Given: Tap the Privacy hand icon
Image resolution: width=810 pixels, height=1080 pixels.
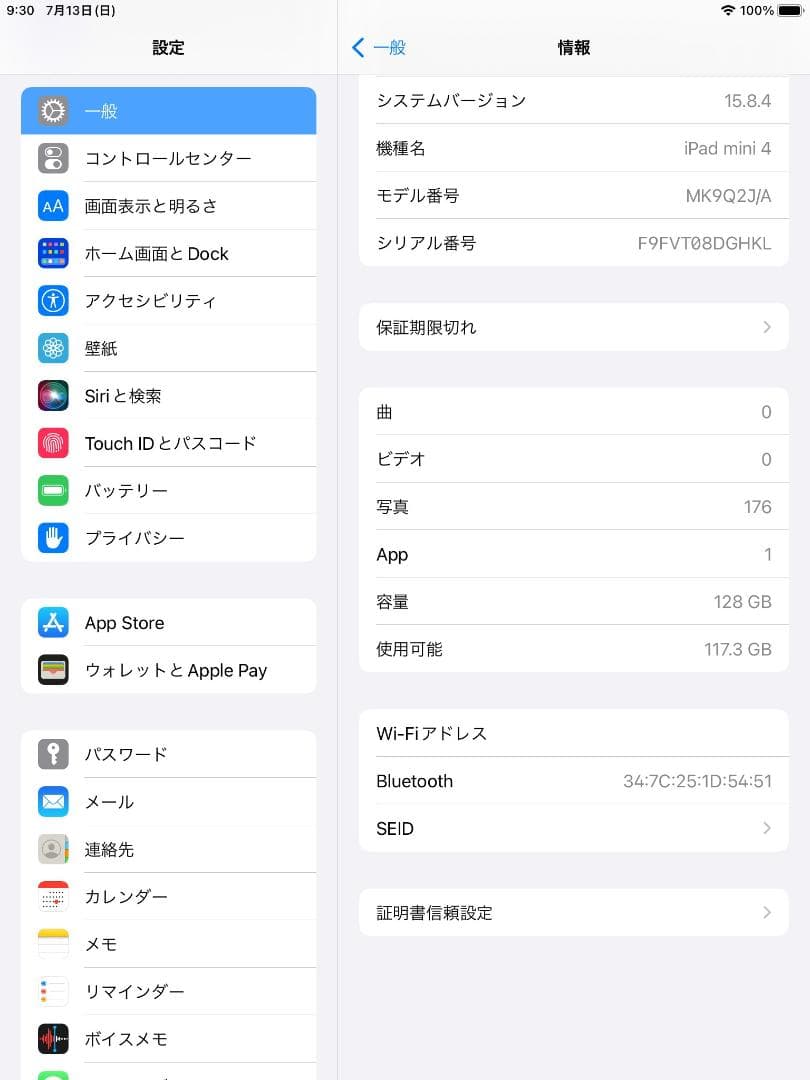Looking at the screenshot, I should [x=52, y=538].
